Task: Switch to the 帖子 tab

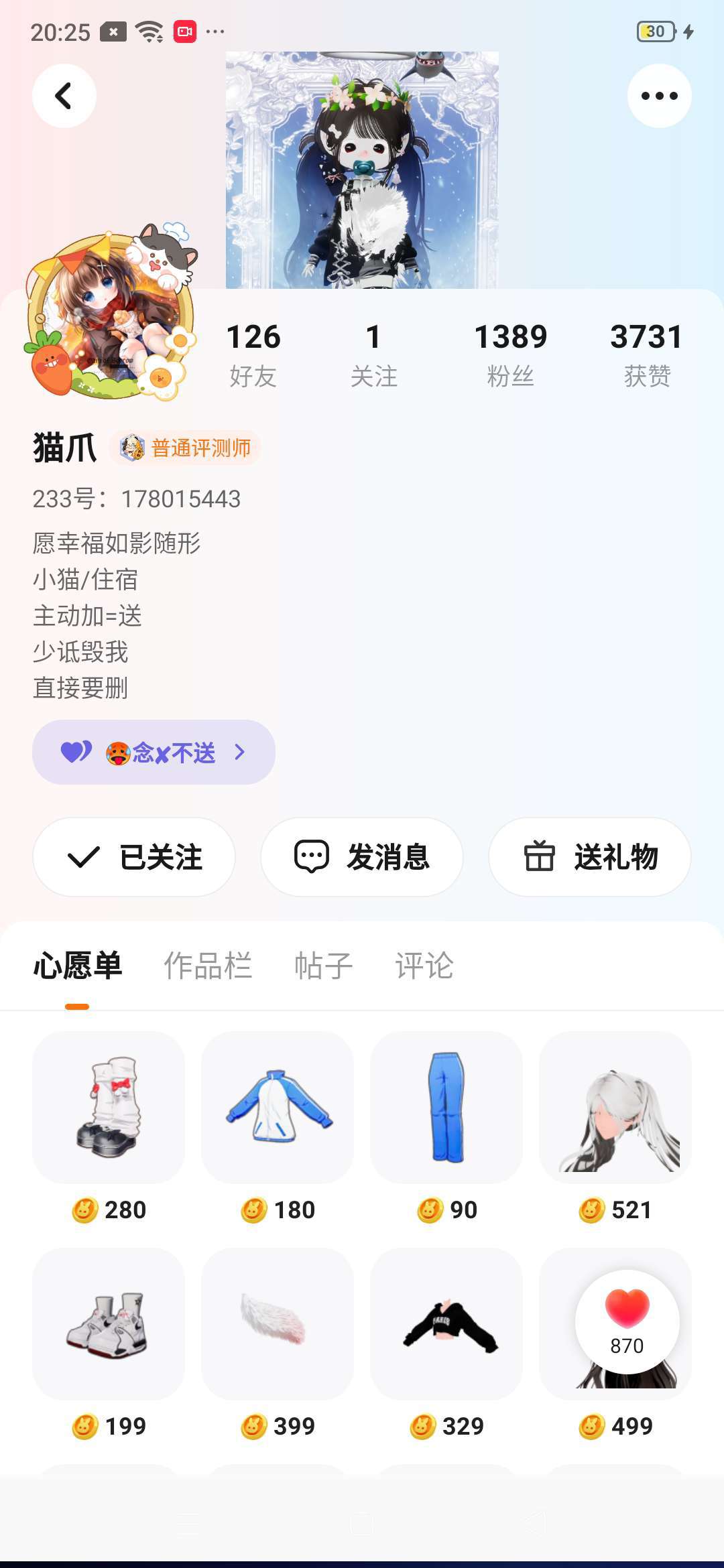Action: (323, 966)
